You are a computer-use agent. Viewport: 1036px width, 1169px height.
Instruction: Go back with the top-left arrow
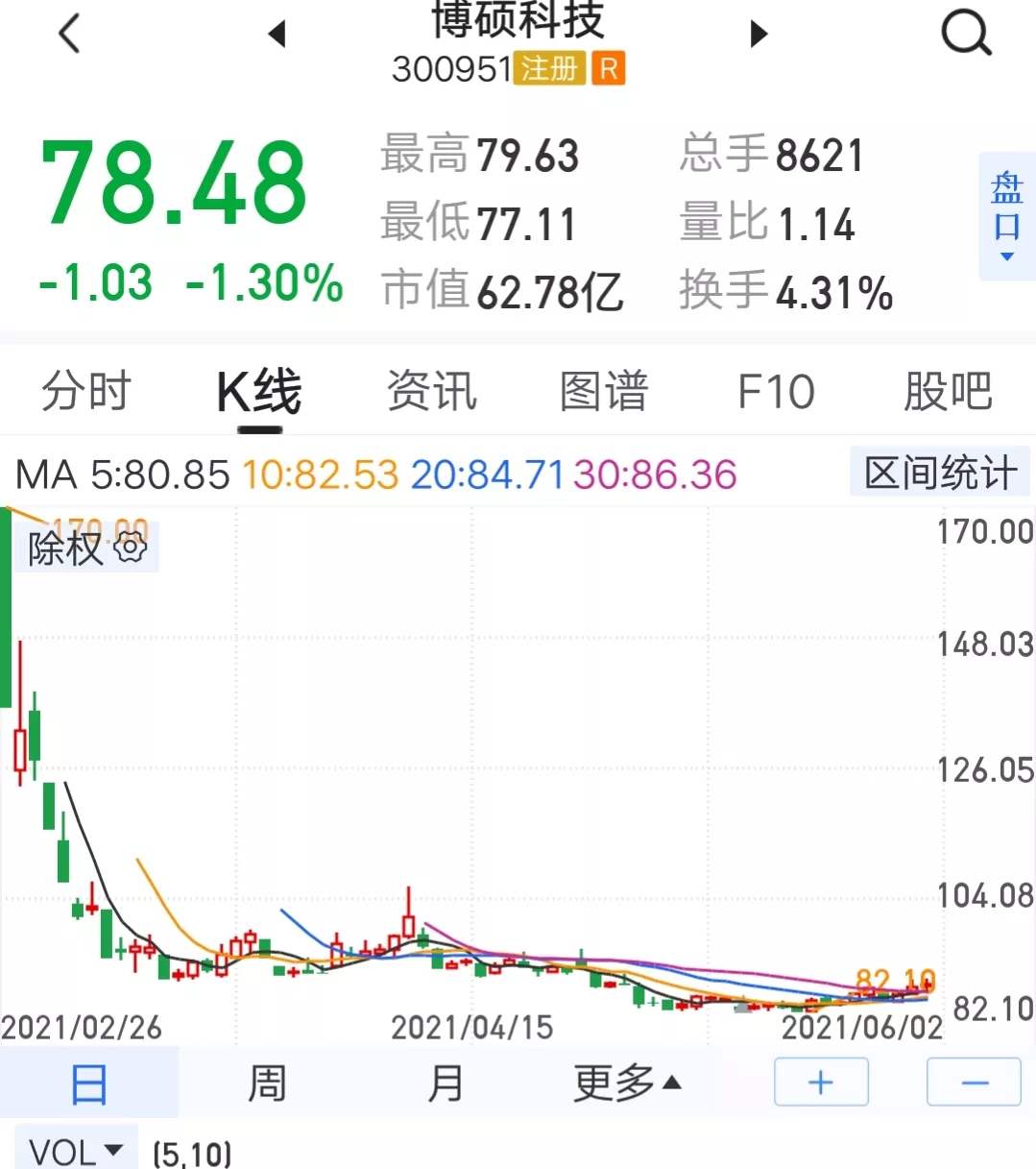(x=69, y=35)
